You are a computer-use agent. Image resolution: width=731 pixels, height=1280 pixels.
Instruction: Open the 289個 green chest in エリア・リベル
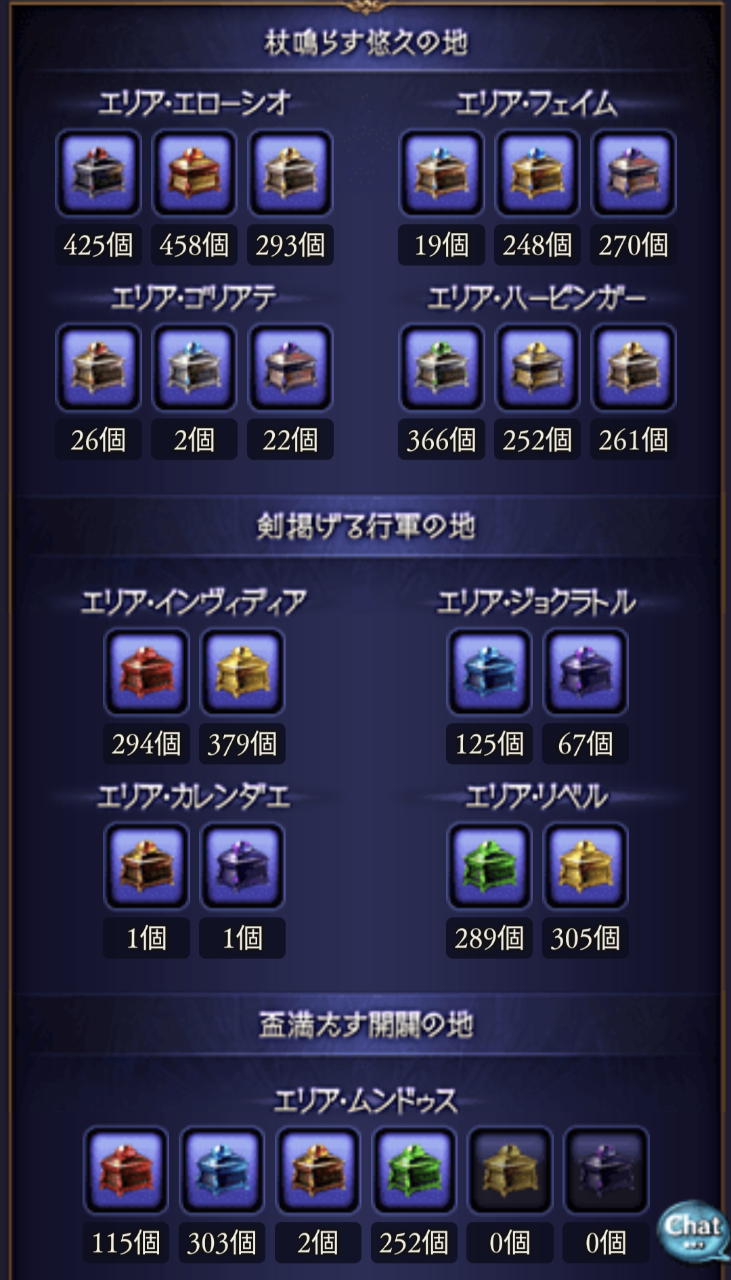click(x=489, y=865)
